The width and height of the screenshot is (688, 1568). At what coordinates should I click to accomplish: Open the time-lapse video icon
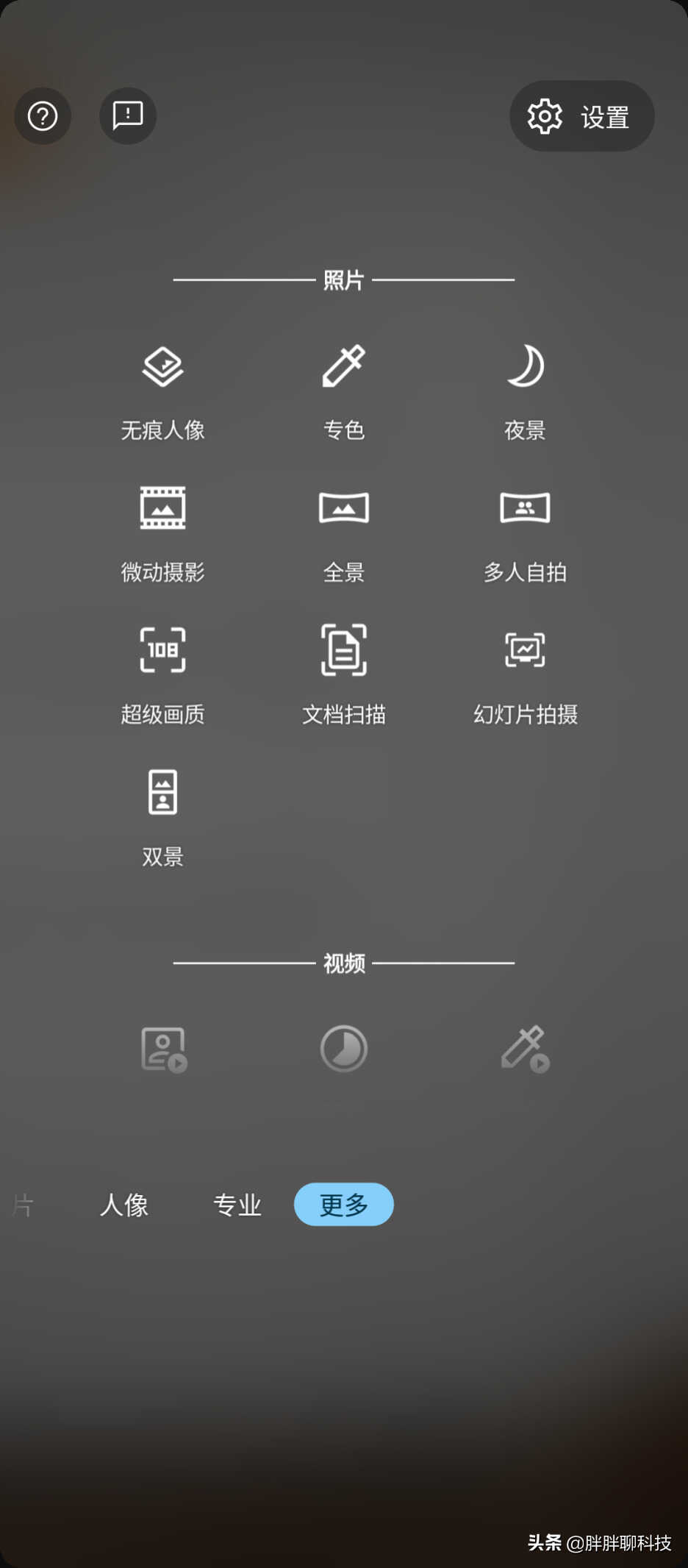[344, 1049]
